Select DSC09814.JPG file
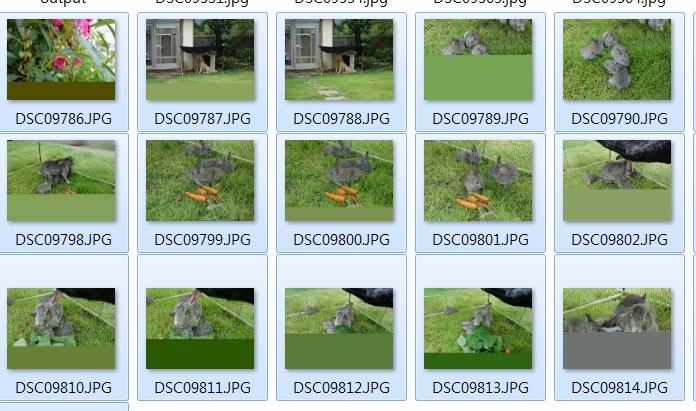Image resolution: width=696 pixels, height=411 pixels. (x=617, y=329)
